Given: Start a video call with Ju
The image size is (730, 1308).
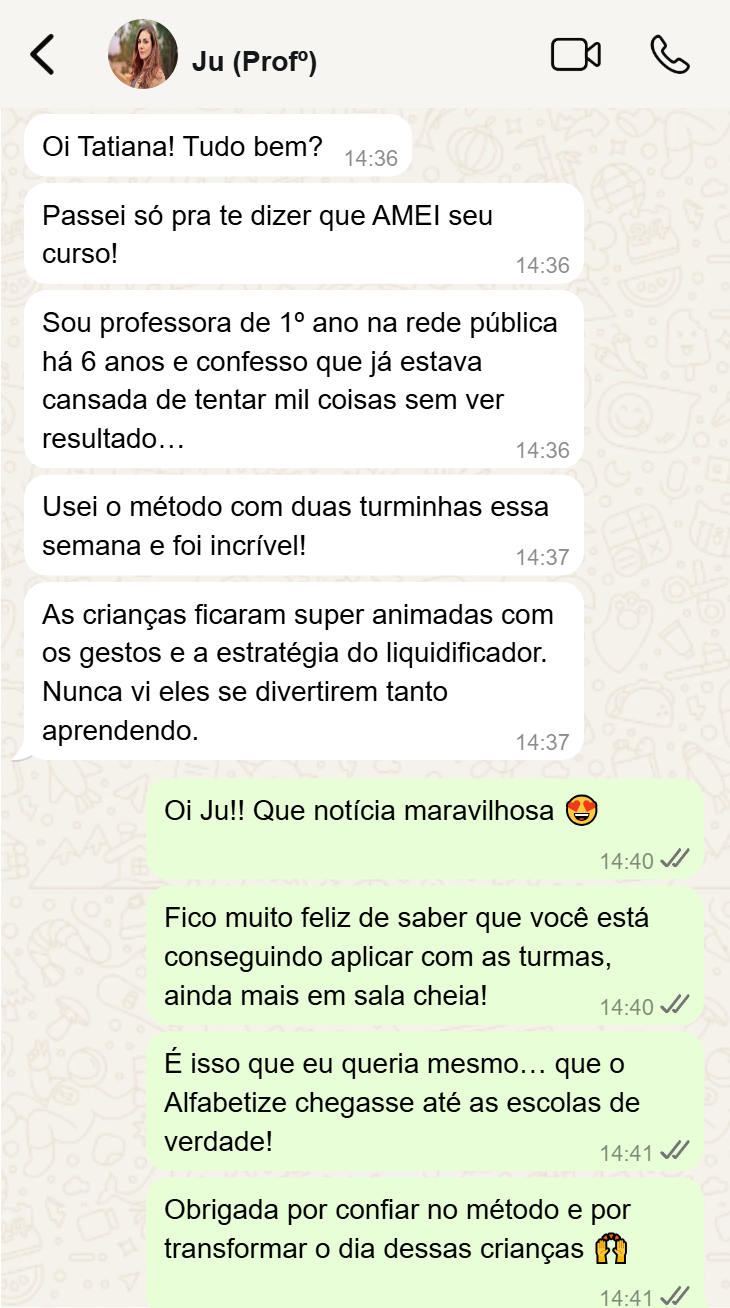Looking at the screenshot, I should pyautogui.click(x=576, y=55).
